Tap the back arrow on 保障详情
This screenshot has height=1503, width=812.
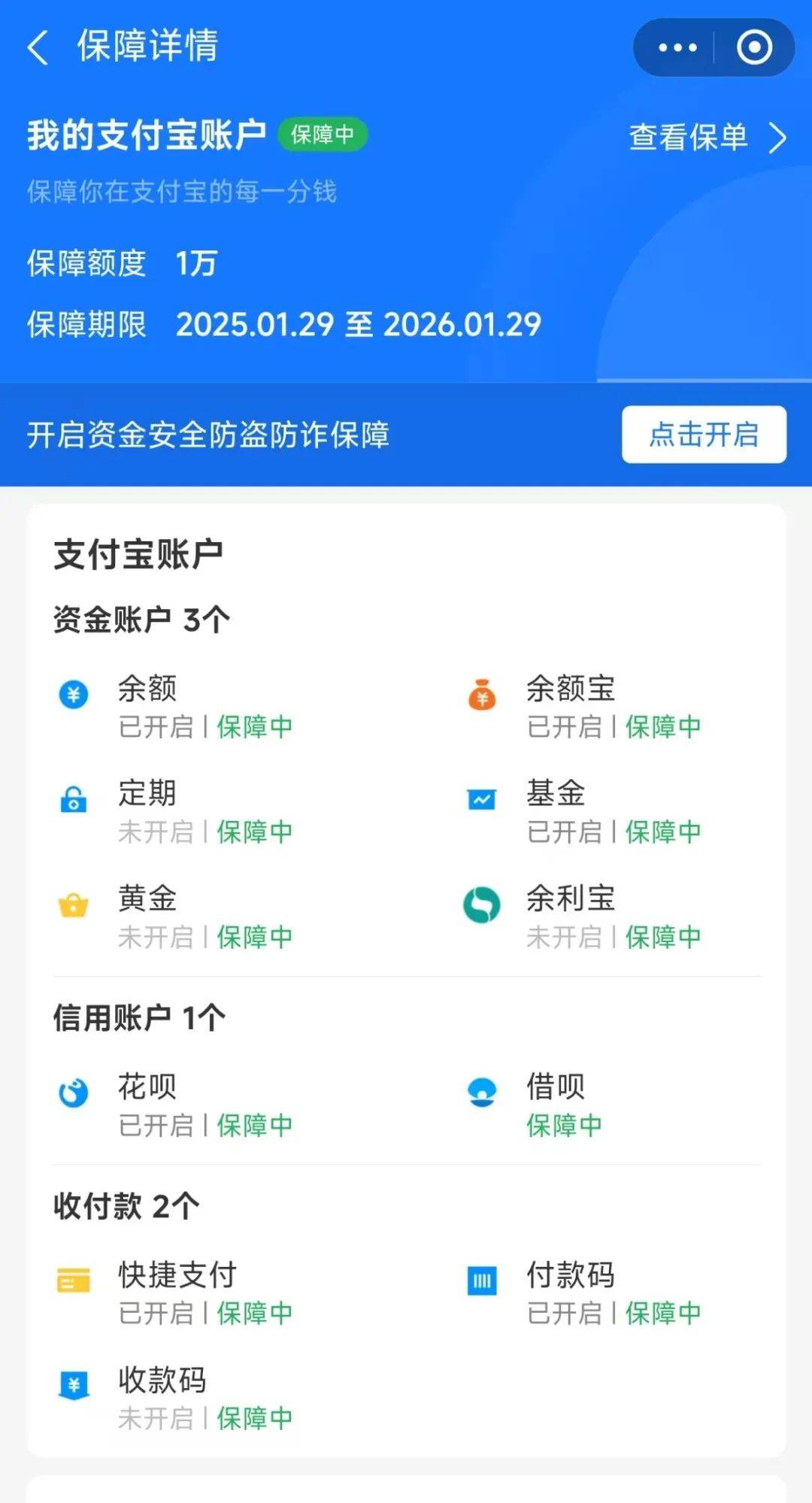coord(36,48)
